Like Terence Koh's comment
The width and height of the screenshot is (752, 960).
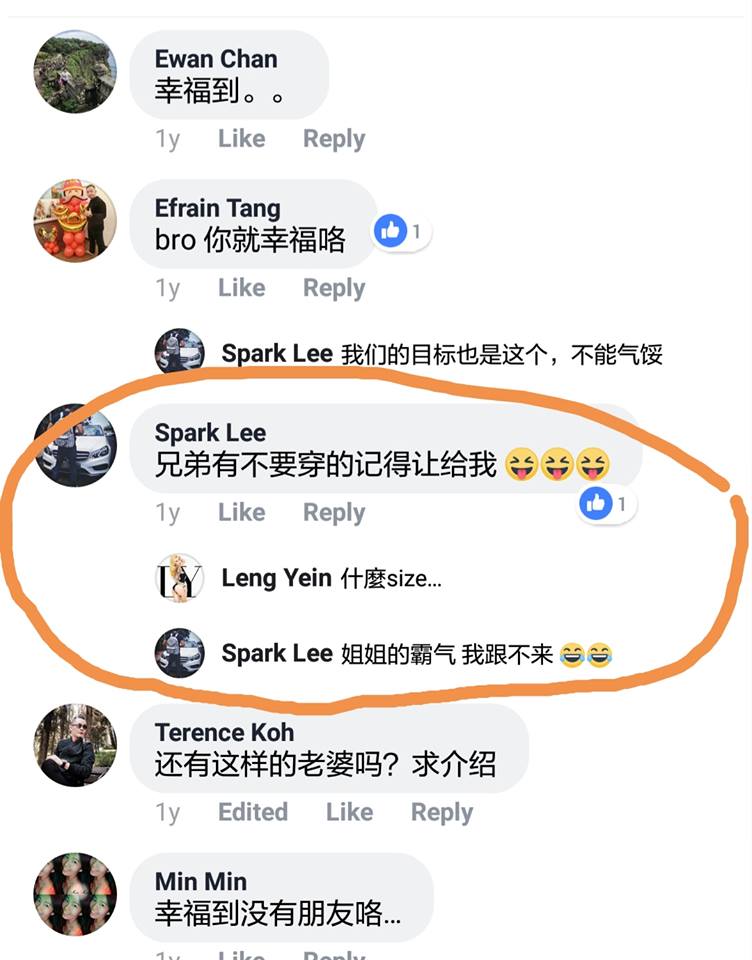coord(349,812)
